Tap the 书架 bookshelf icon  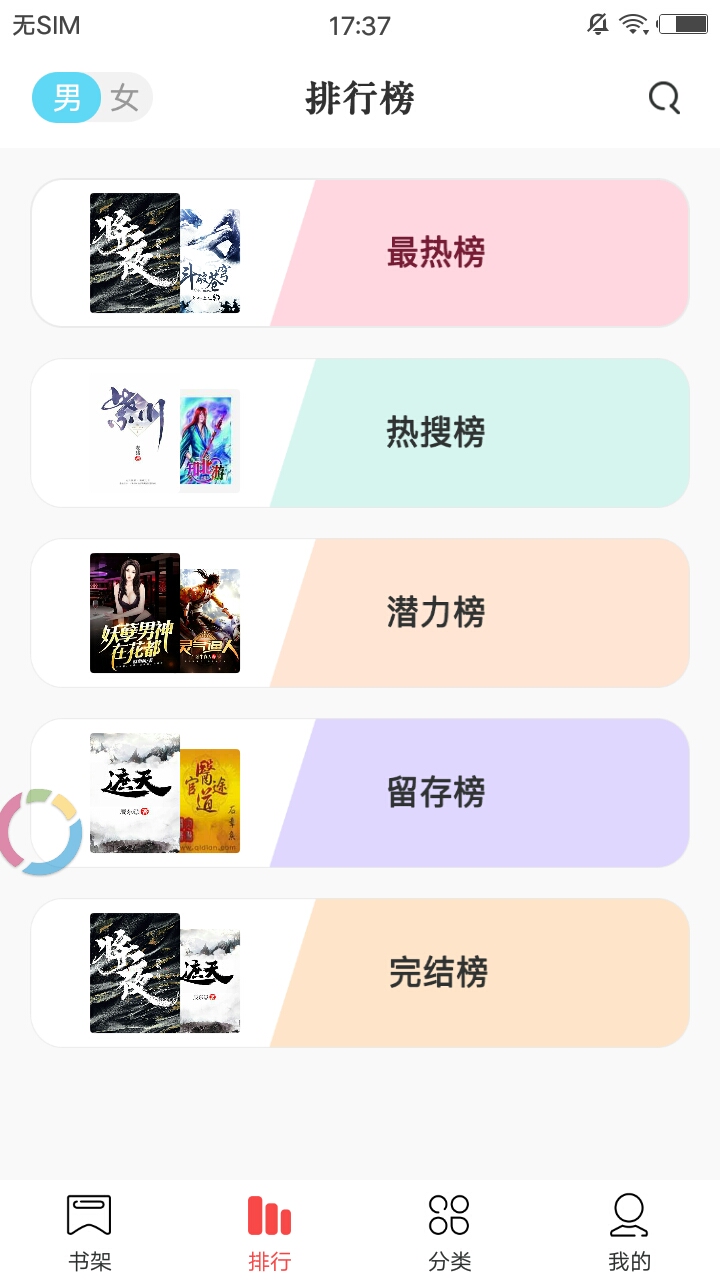[89, 1214]
